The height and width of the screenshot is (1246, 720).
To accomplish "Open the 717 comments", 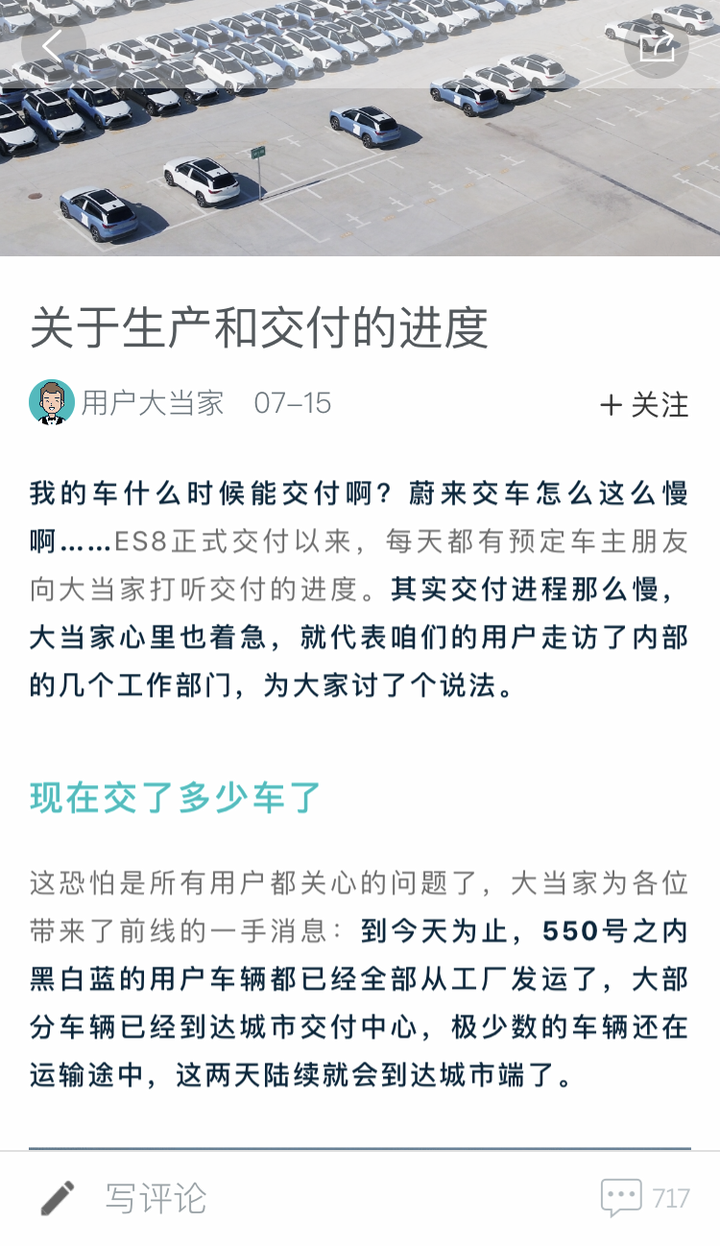I will click(645, 1197).
